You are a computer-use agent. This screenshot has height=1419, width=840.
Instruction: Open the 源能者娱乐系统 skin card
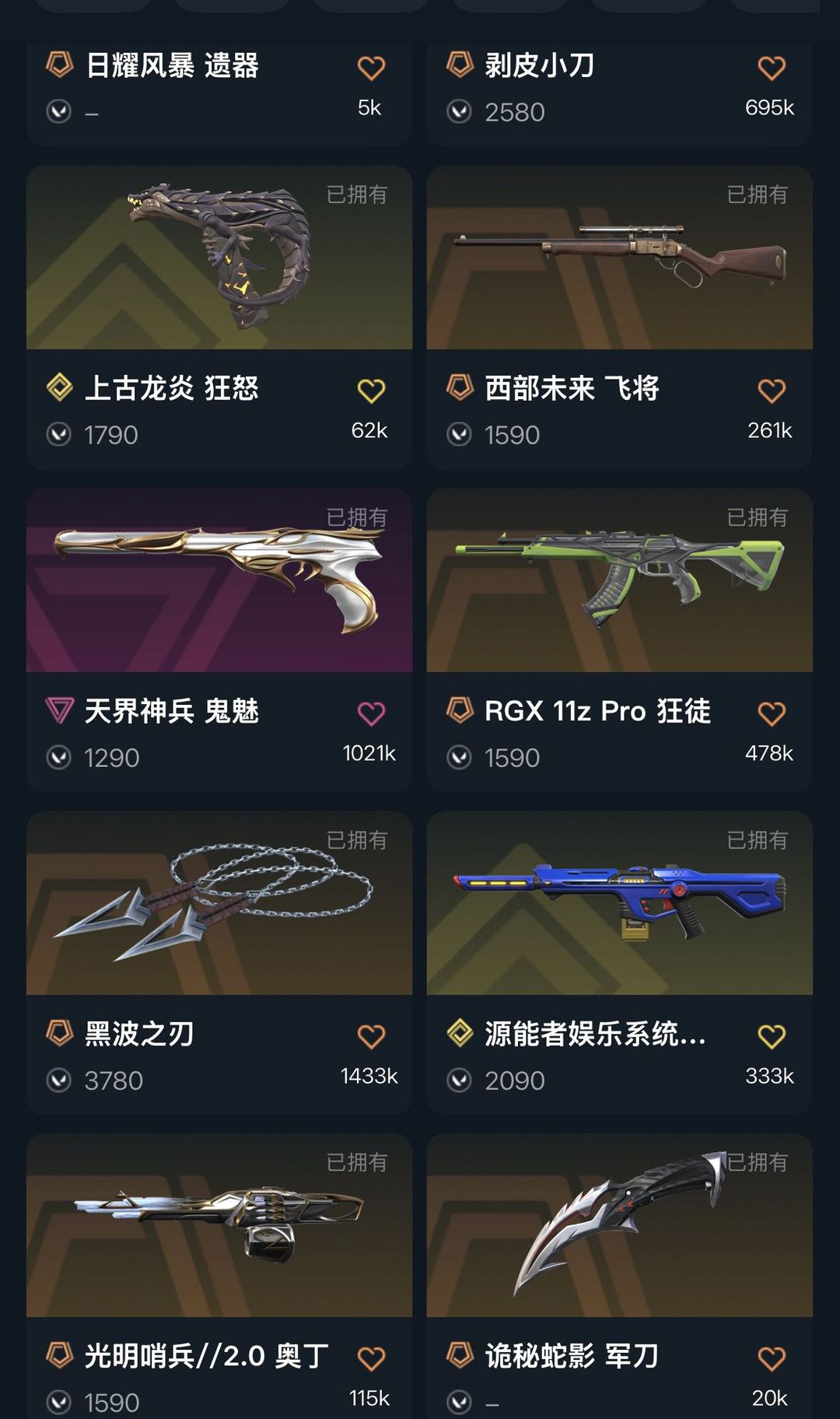coord(619,904)
